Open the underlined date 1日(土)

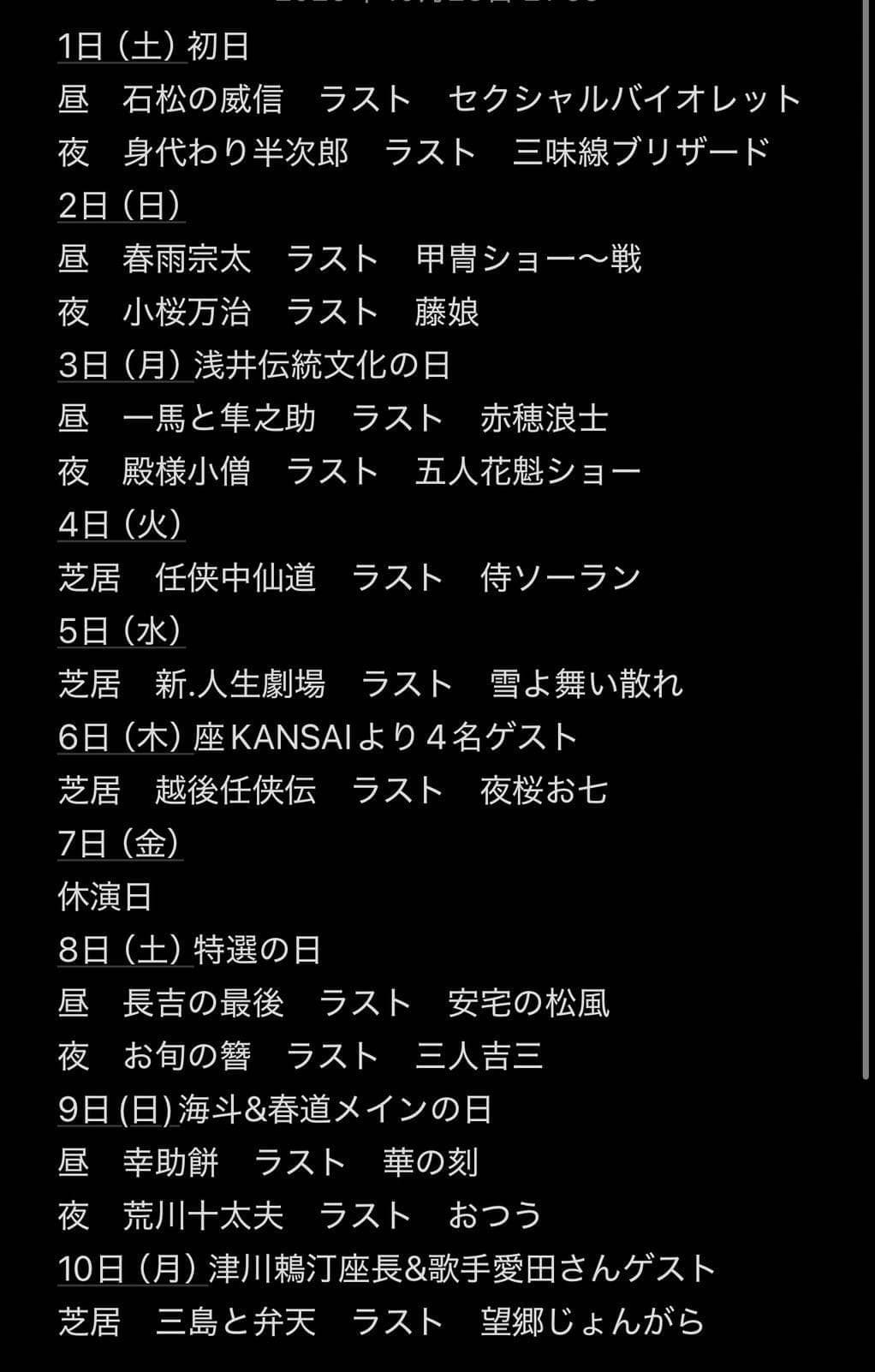point(122,46)
